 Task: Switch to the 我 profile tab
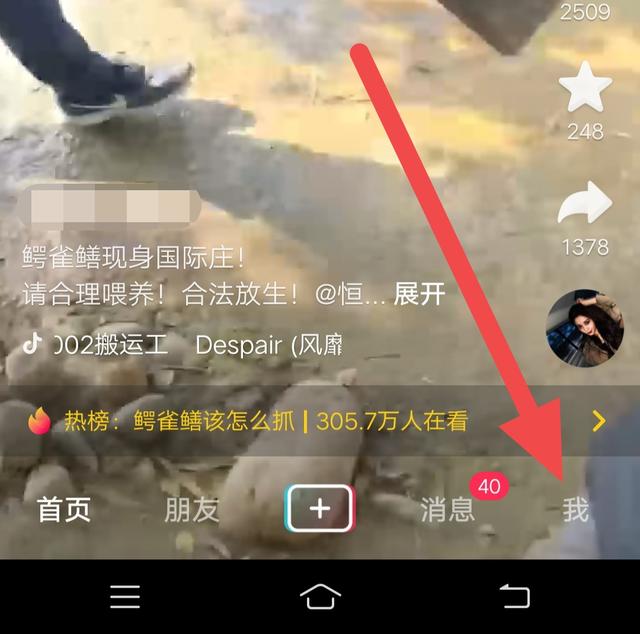[576, 509]
